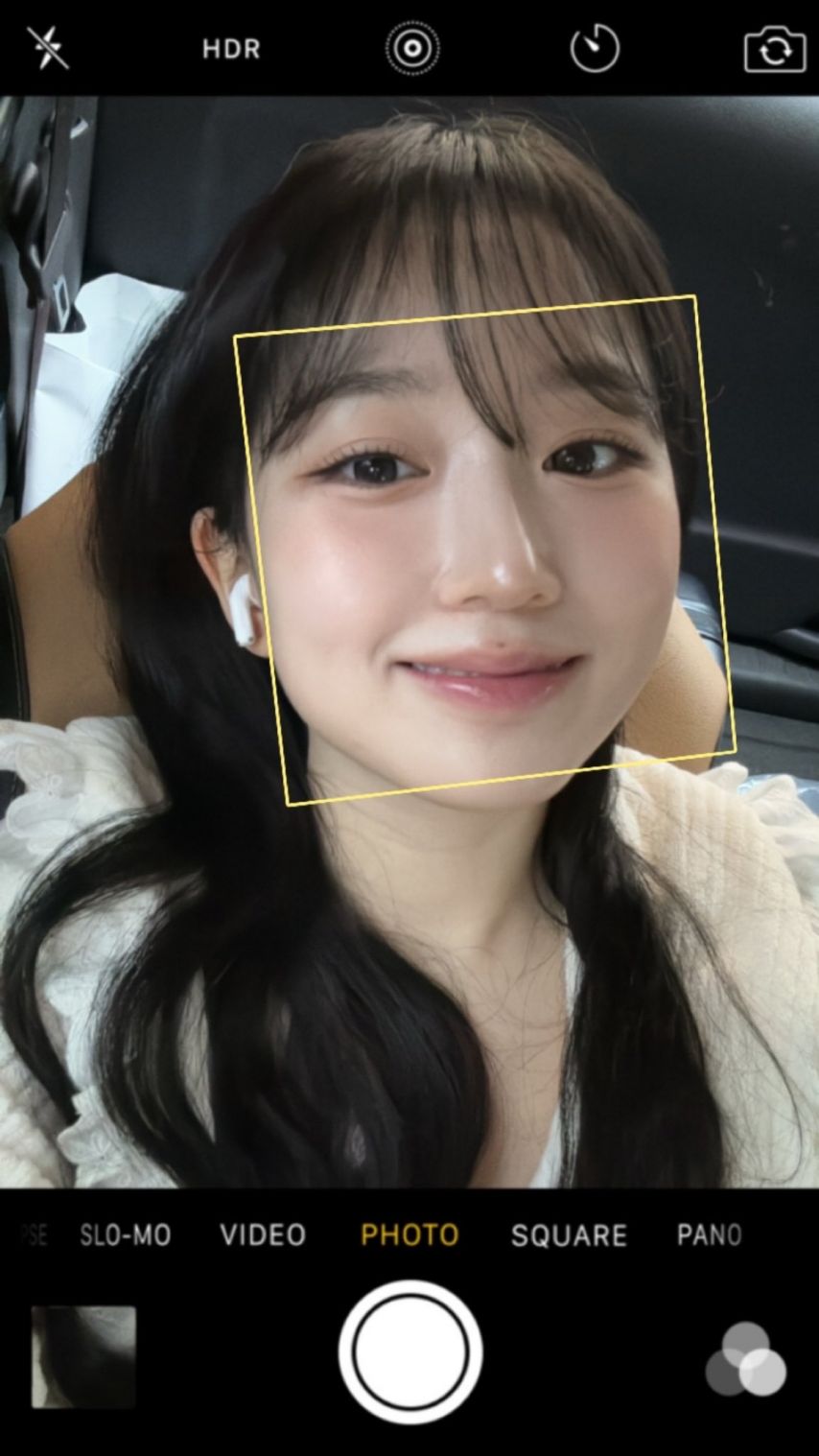Image resolution: width=819 pixels, height=1456 pixels.
Task: Open the last captured photo thumbnail
Action: 83,1356
